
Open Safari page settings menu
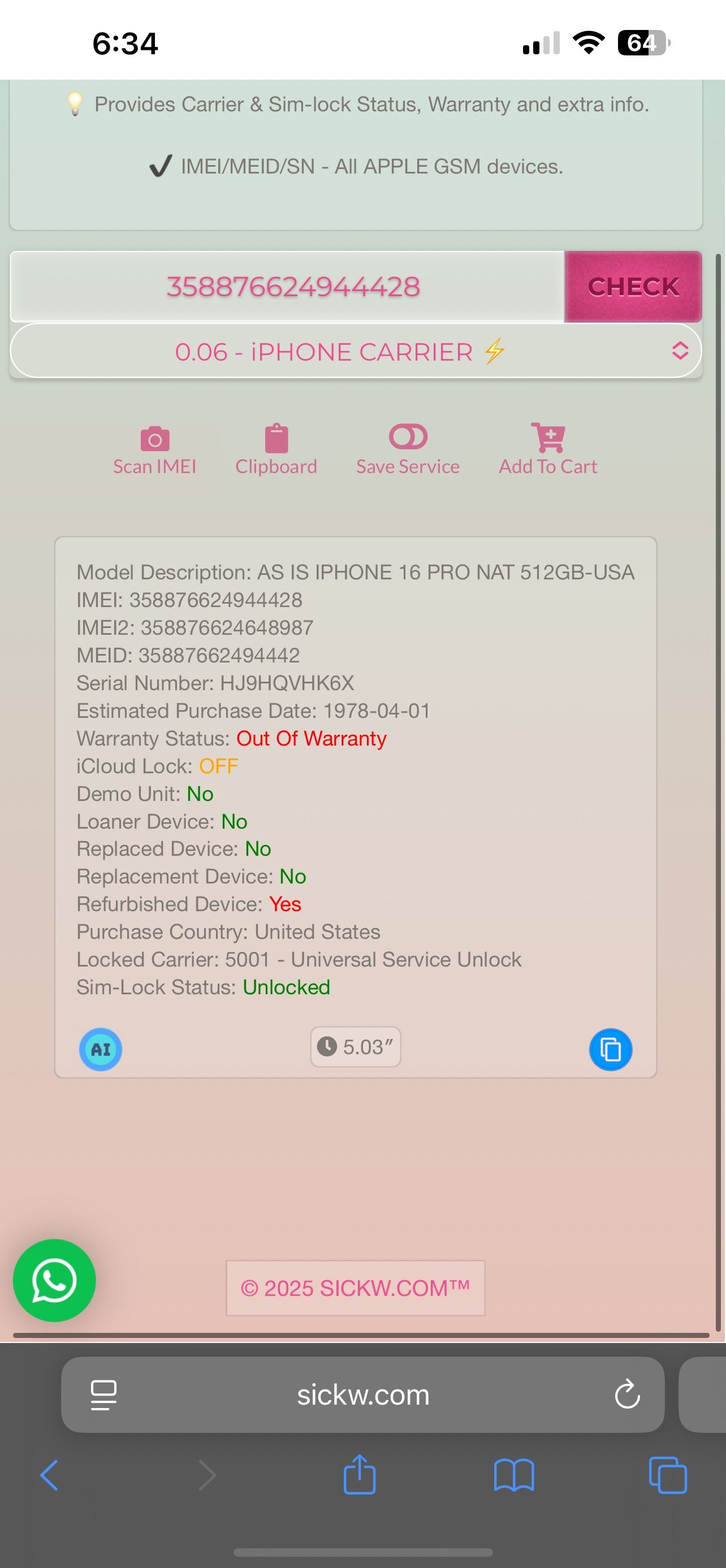tap(103, 1394)
